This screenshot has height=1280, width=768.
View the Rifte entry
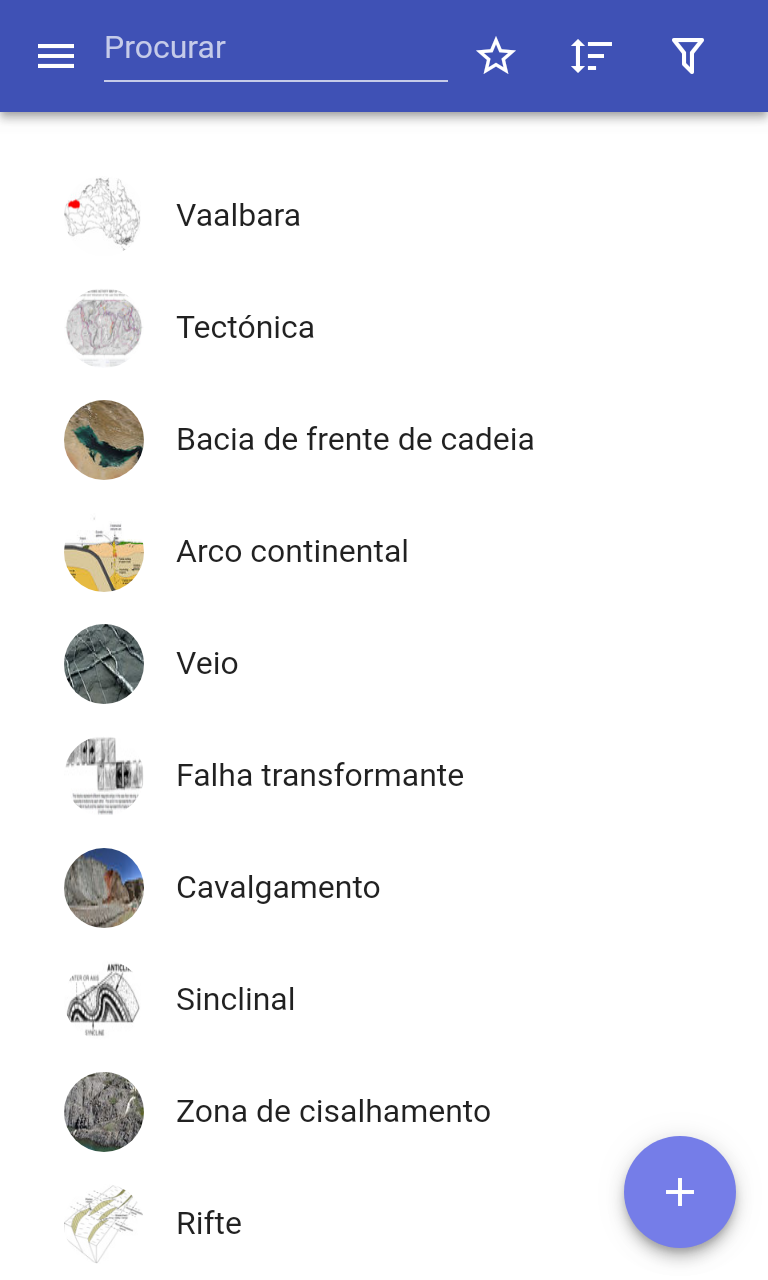coord(384,1224)
